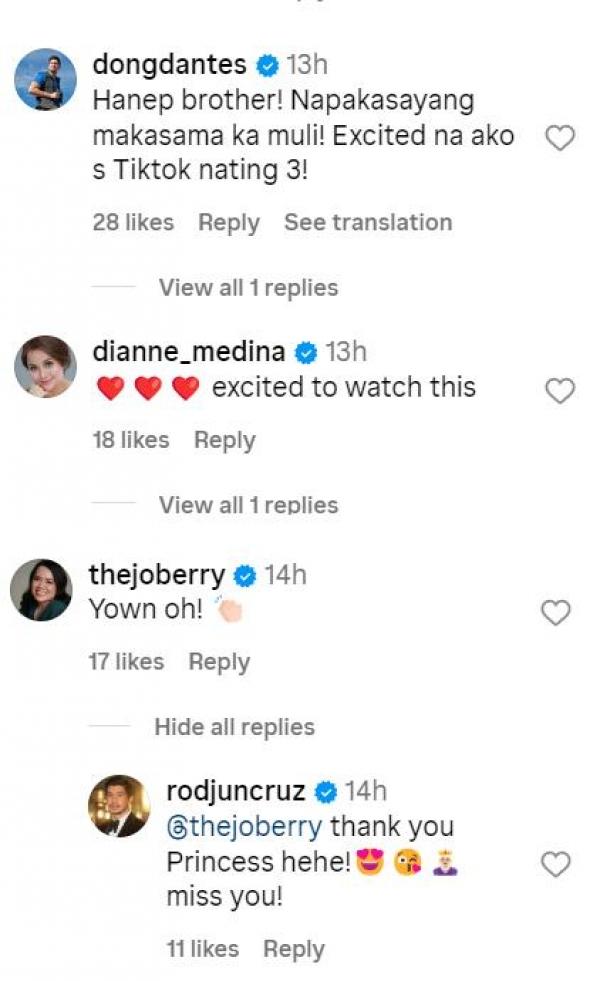600x981 pixels.
Task: Open the dianne_medina username
Action: (x=189, y=352)
